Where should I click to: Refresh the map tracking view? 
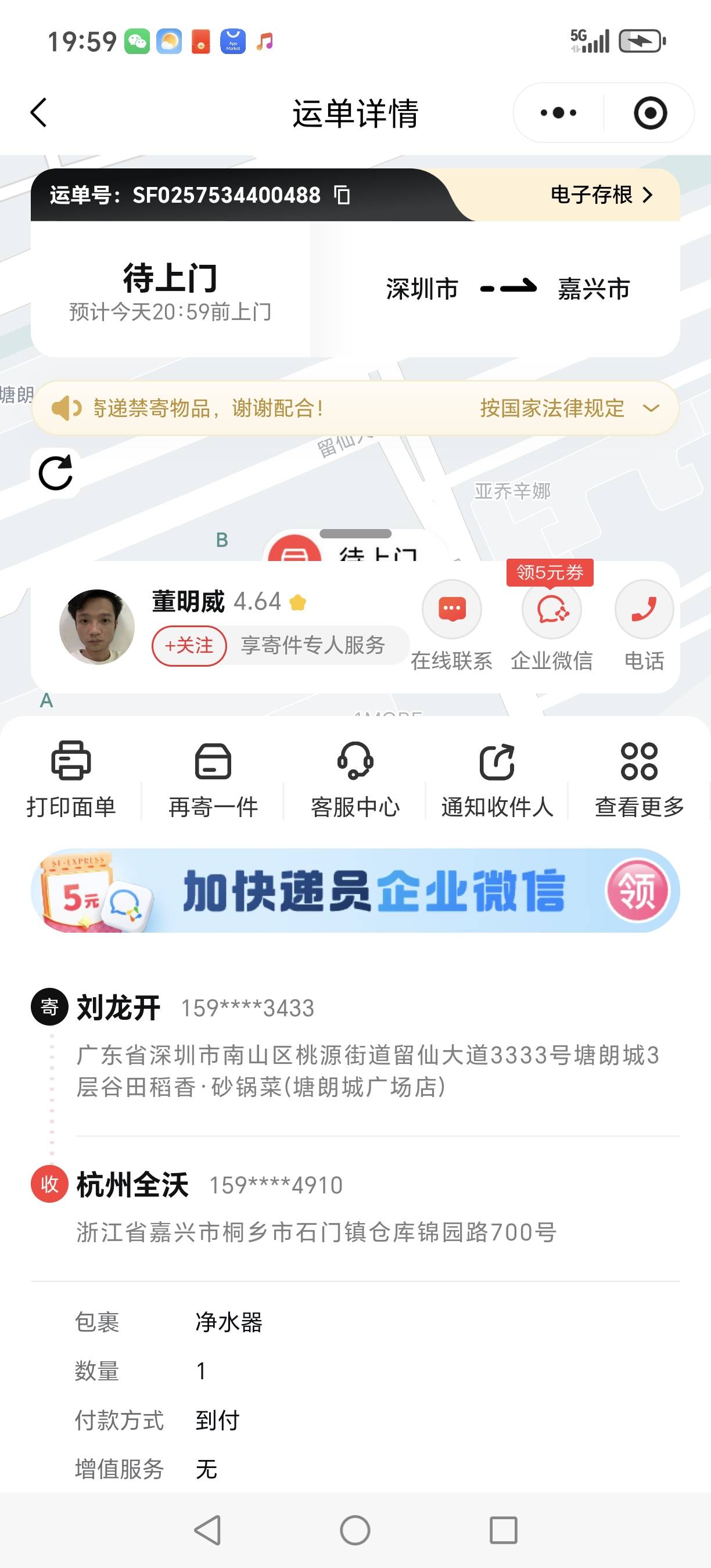coord(55,473)
